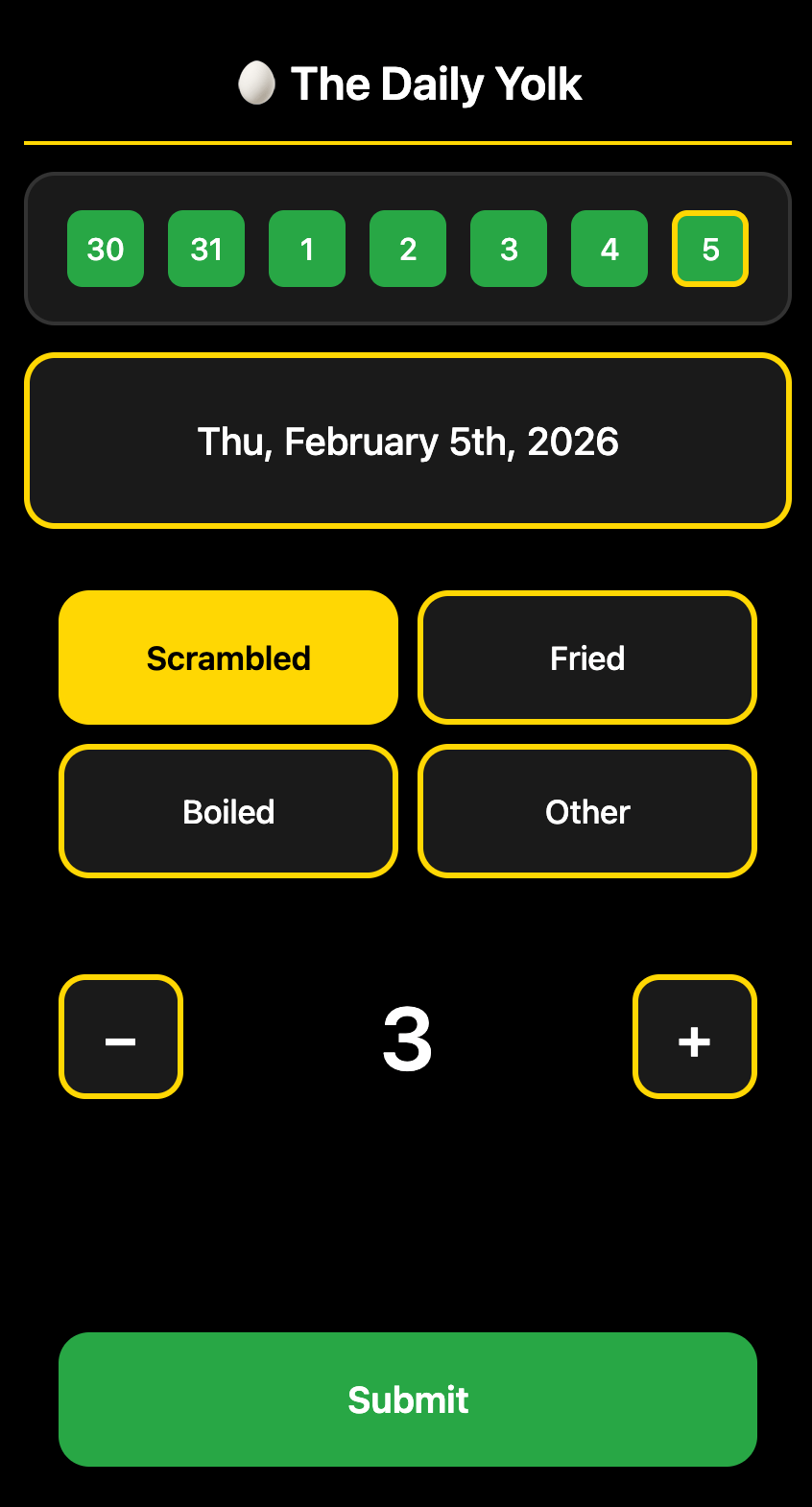Tap the egg count display showing 3

coord(408,1037)
